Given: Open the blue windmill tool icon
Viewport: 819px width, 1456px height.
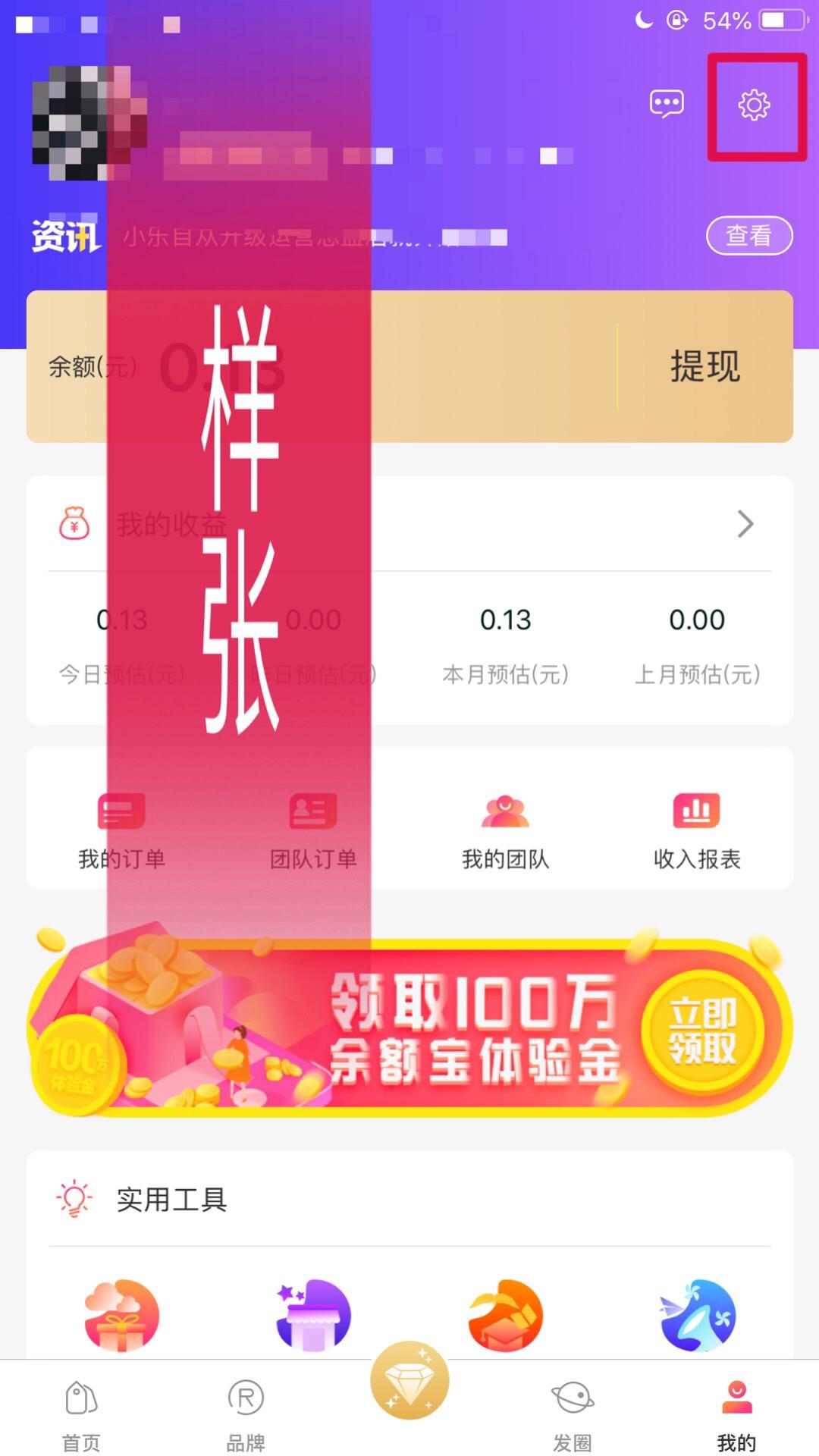Looking at the screenshot, I should coord(698,1316).
